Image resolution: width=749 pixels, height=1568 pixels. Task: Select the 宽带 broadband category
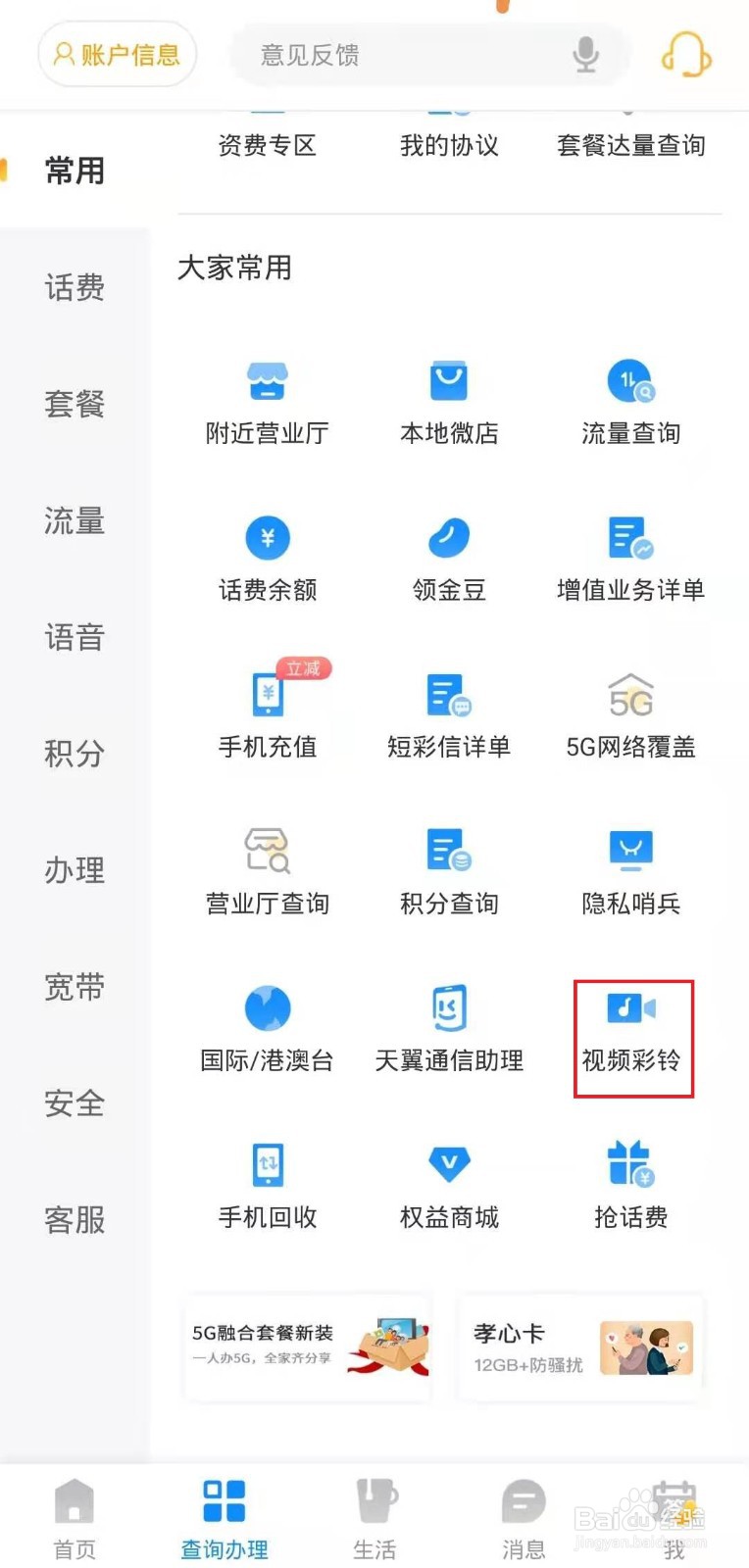click(x=74, y=988)
